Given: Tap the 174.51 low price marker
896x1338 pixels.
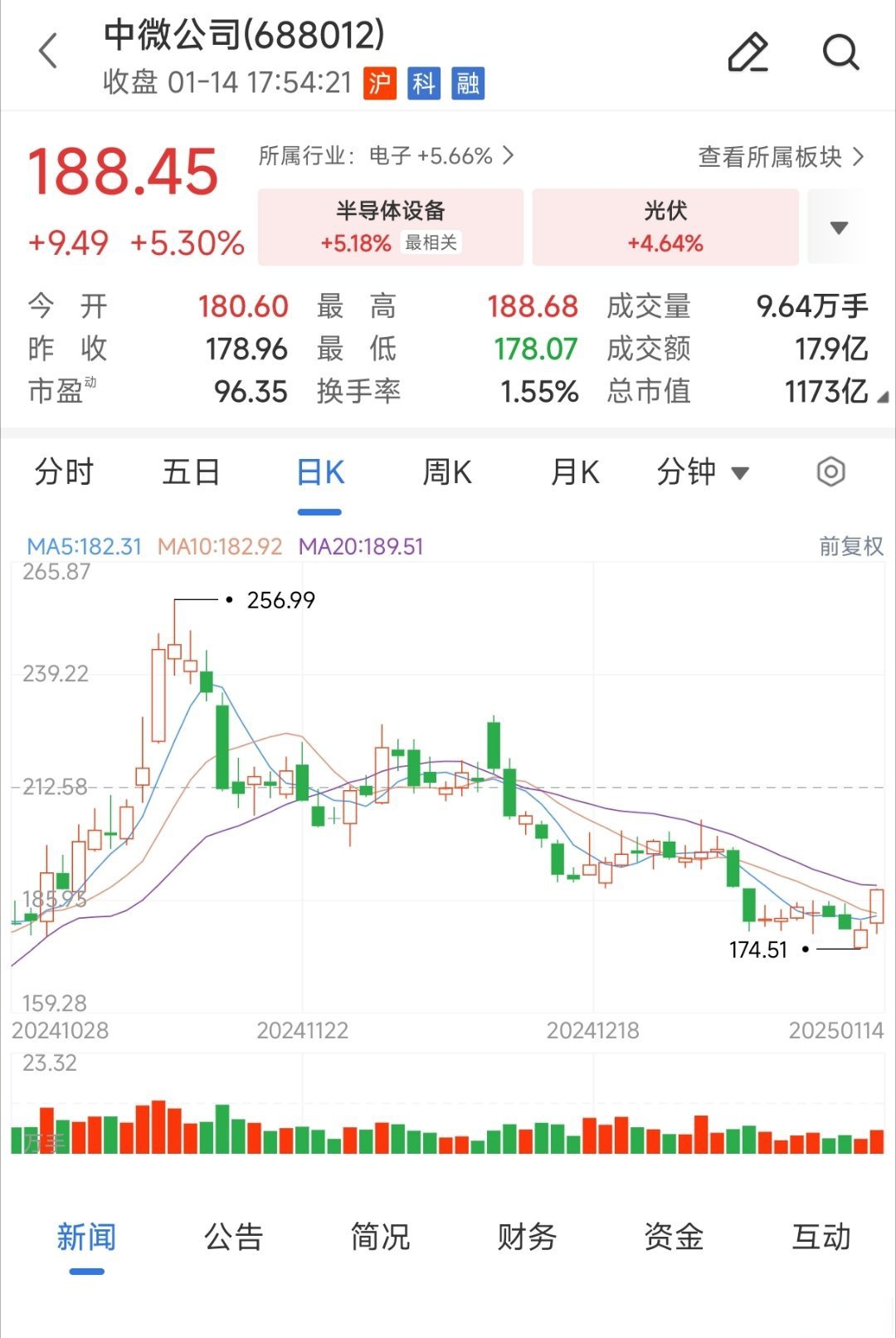Looking at the screenshot, I should coord(758,950).
